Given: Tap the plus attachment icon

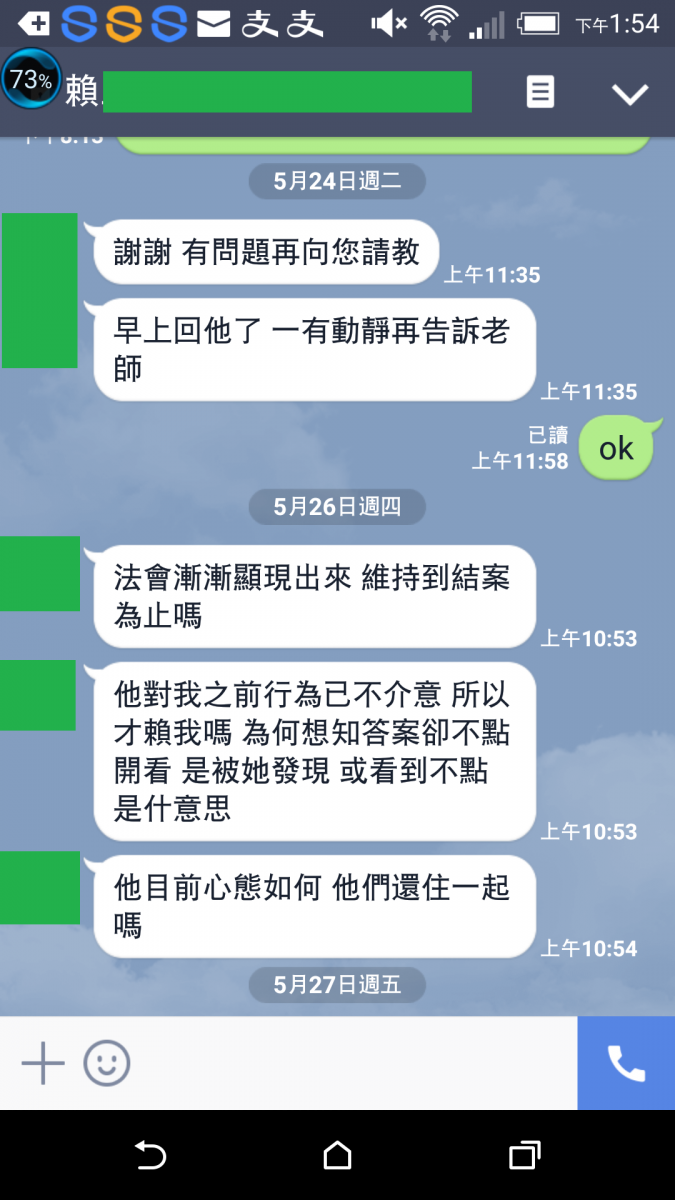Looking at the screenshot, I should tap(43, 1063).
